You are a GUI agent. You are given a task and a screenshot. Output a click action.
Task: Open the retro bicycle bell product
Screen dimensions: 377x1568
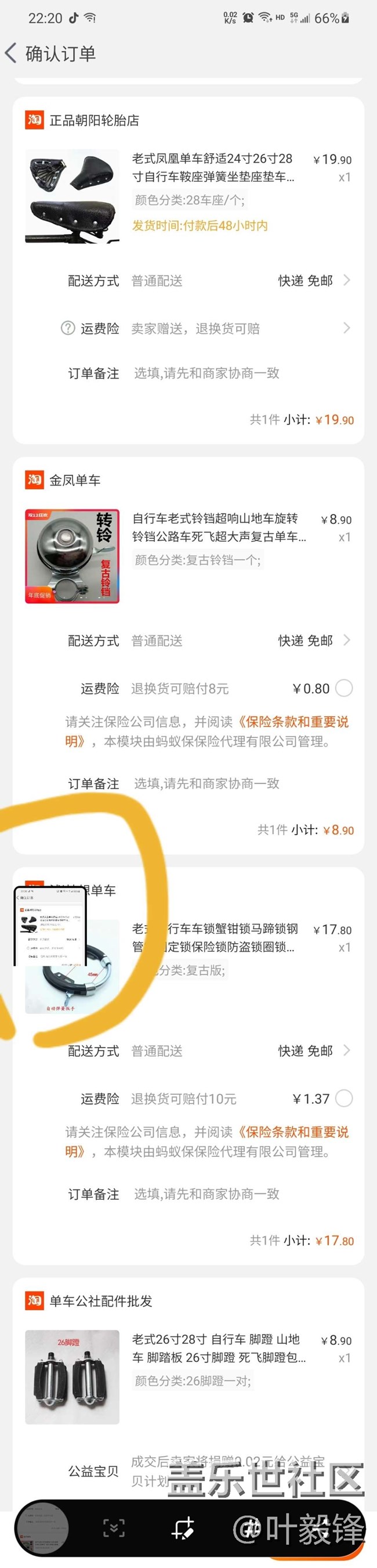219,527
